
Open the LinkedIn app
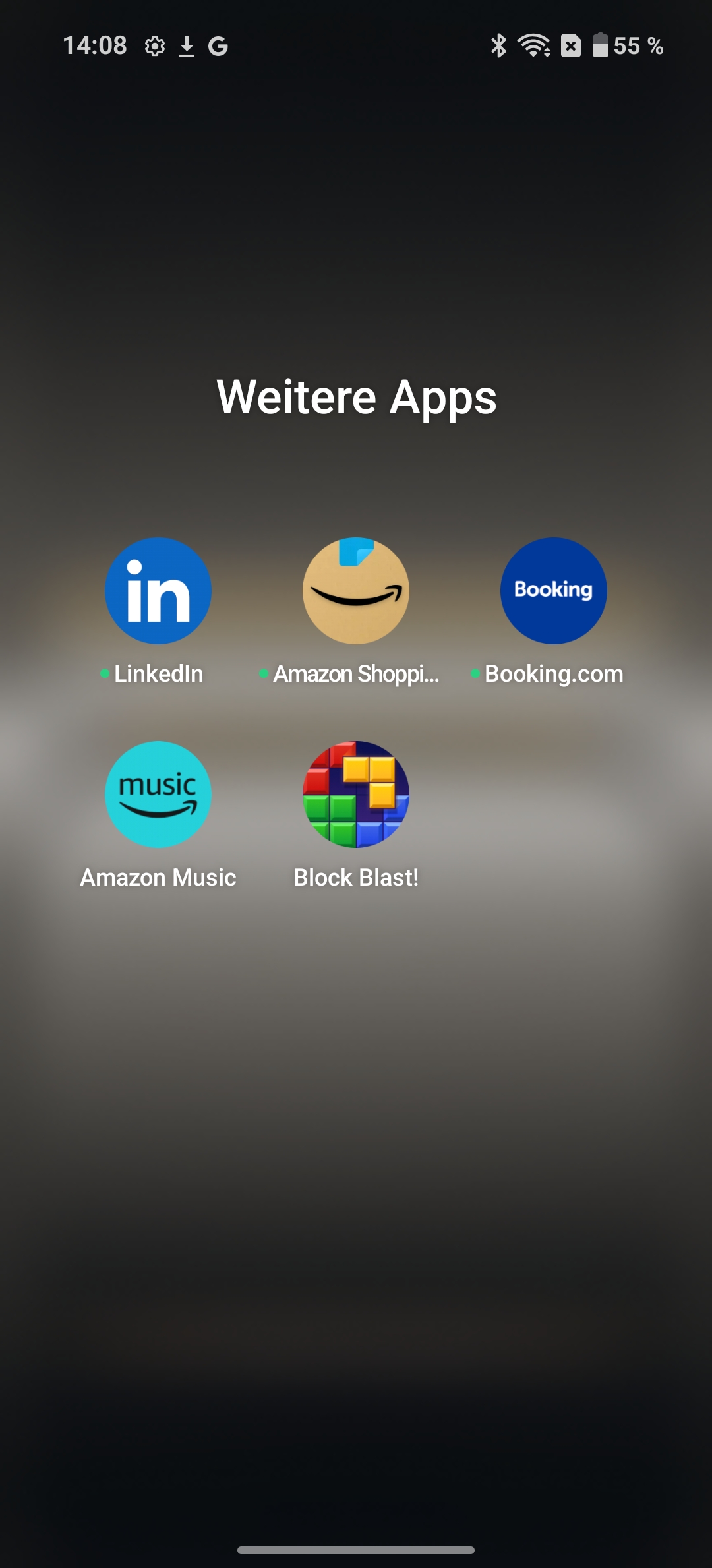[x=158, y=591]
